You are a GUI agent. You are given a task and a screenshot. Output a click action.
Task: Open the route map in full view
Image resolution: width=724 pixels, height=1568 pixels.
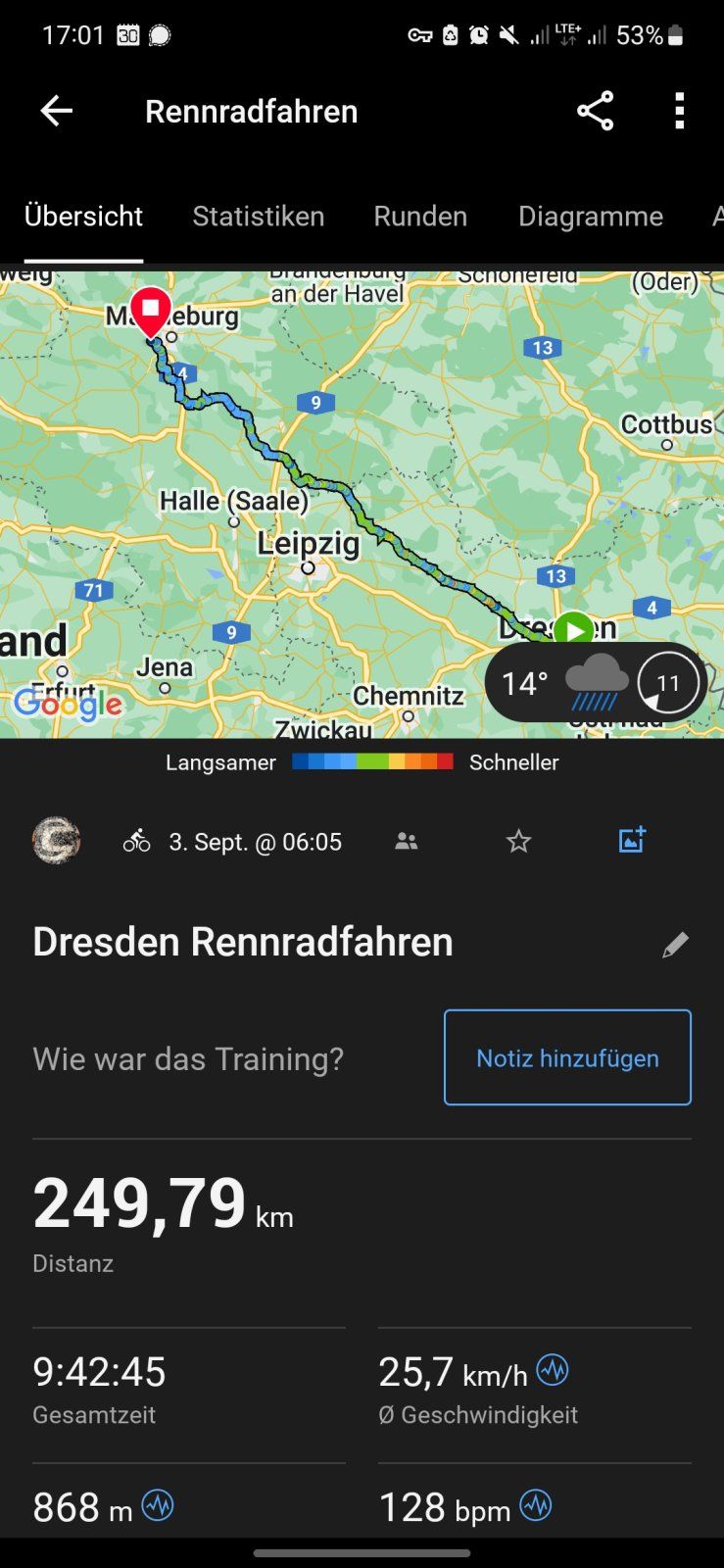[x=362, y=504]
